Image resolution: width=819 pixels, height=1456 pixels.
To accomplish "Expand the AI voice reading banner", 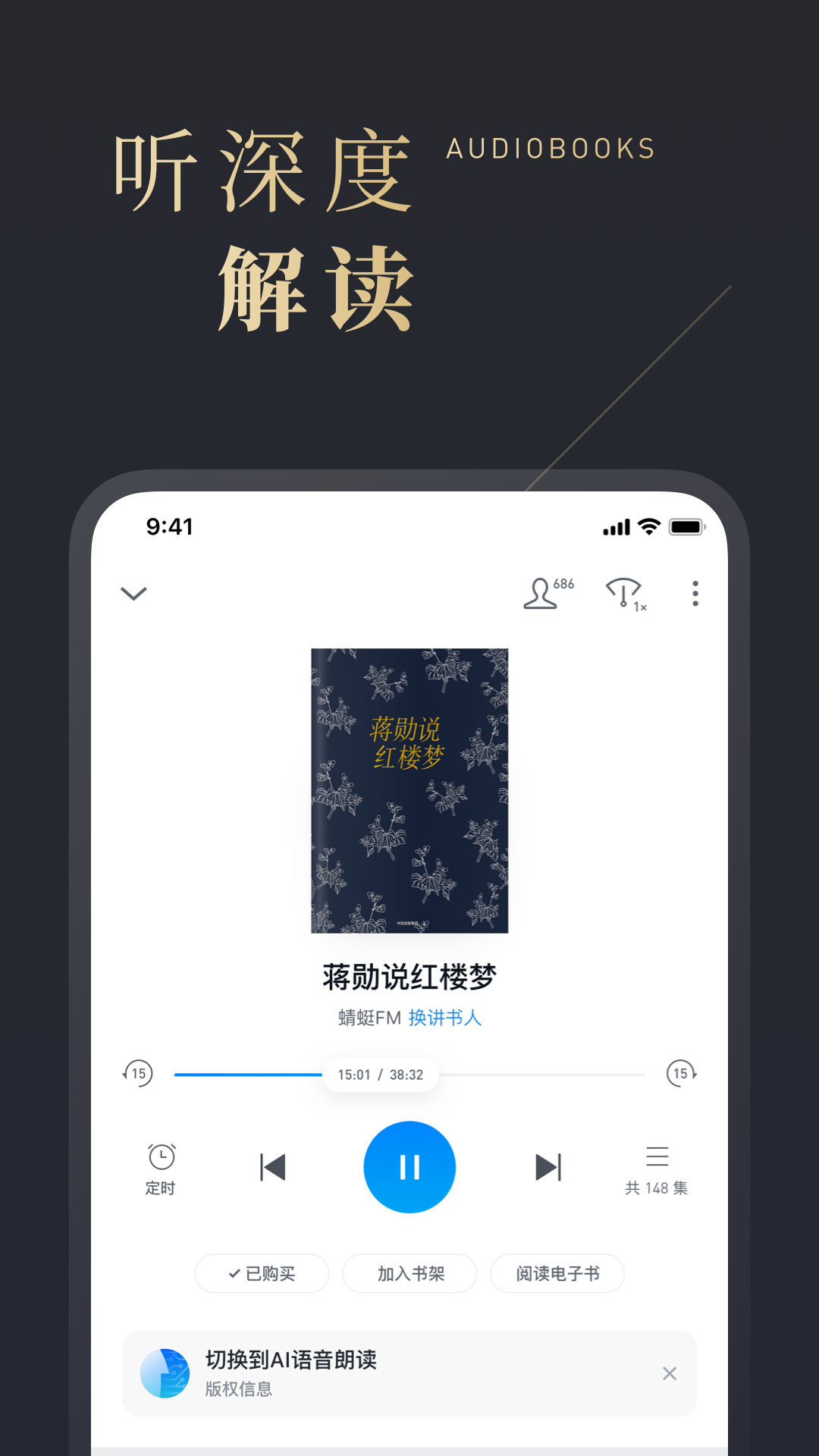I will [292, 1361].
